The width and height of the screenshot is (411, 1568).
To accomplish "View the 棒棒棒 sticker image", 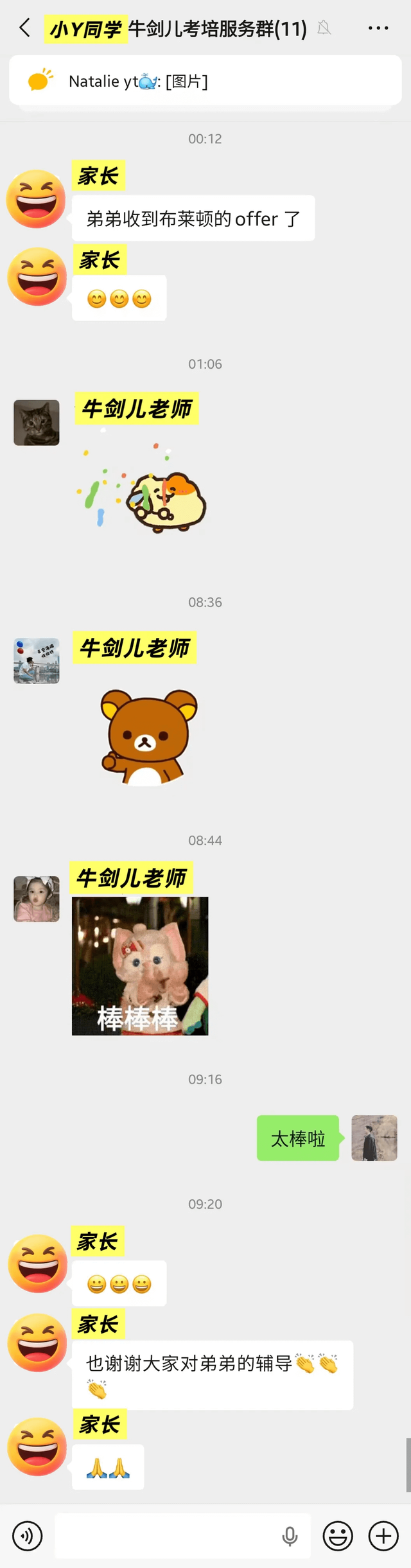I will pos(140,965).
